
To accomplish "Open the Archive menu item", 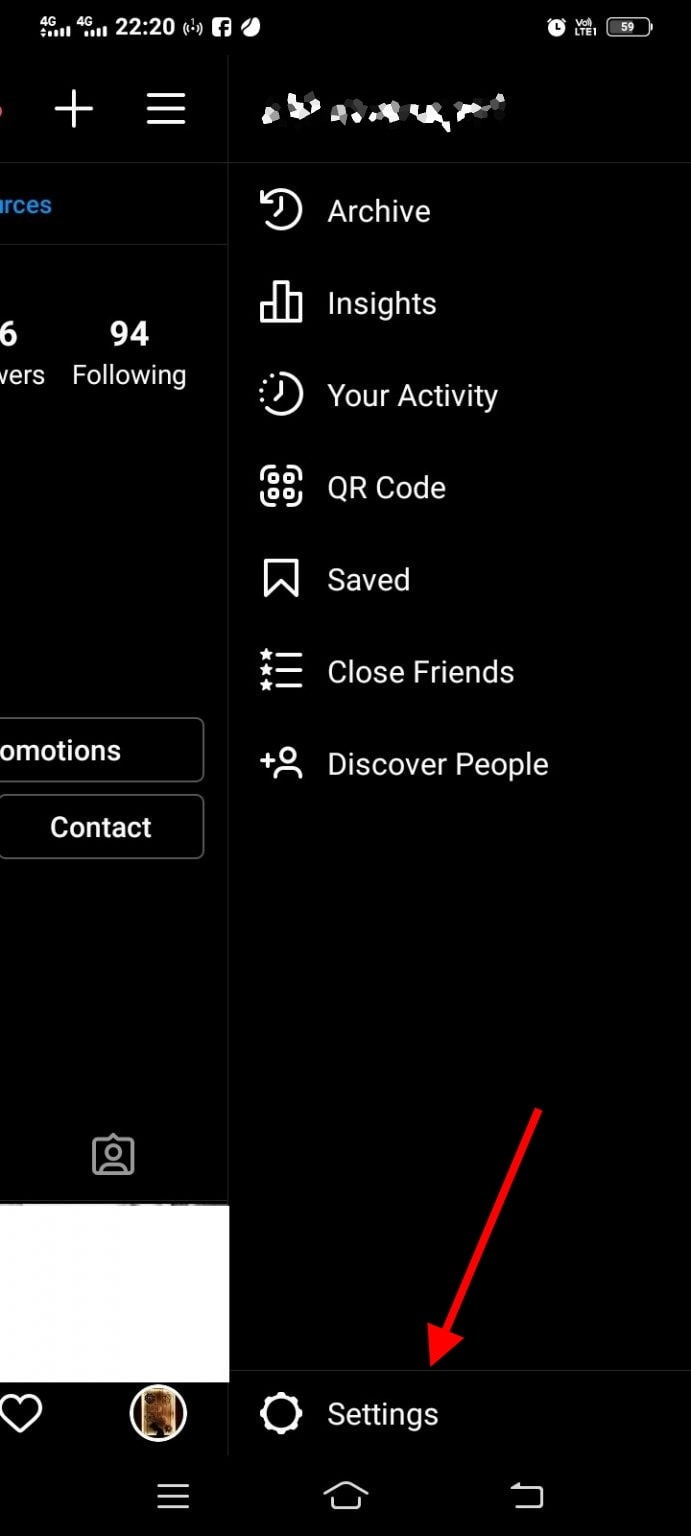I will pos(460,211).
